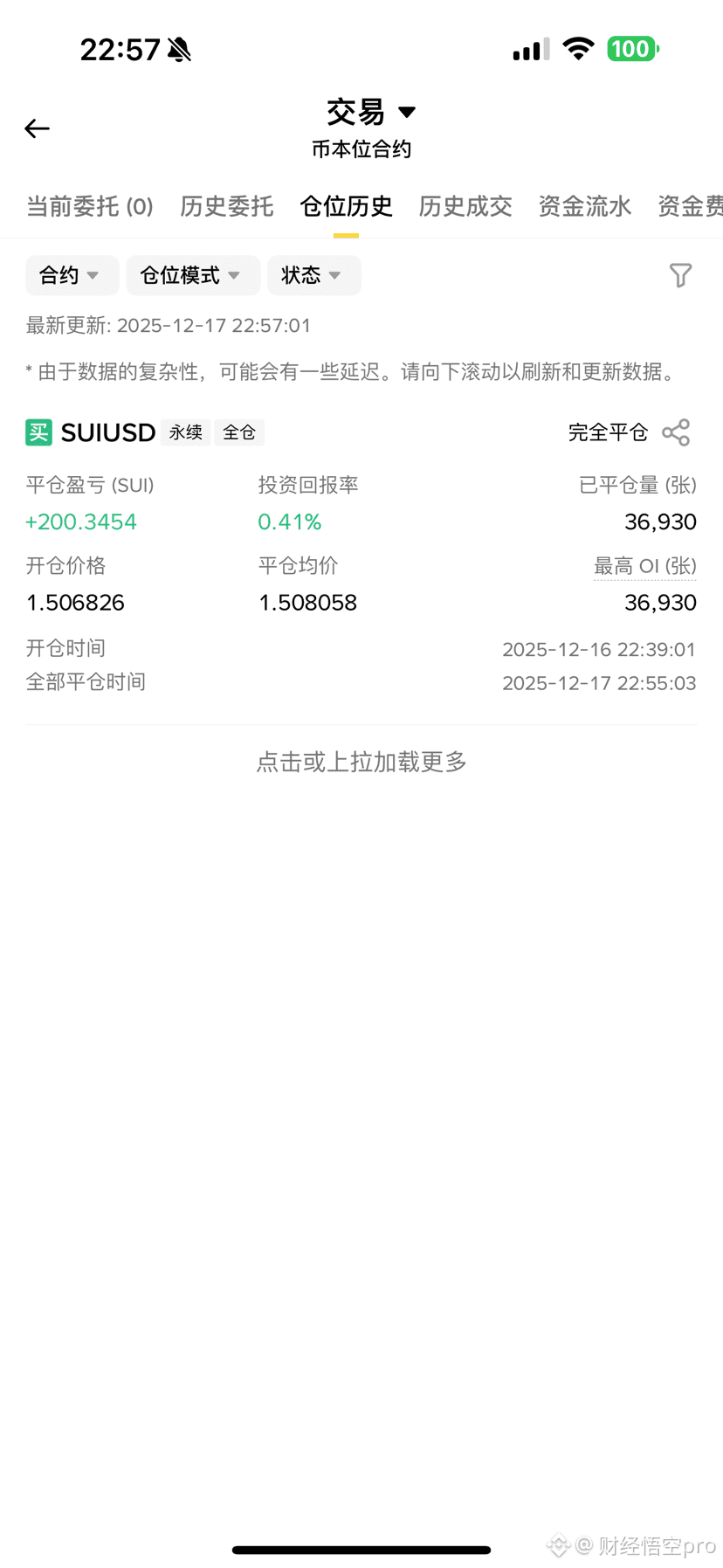Open the funnel filter icon

pos(680,276)
